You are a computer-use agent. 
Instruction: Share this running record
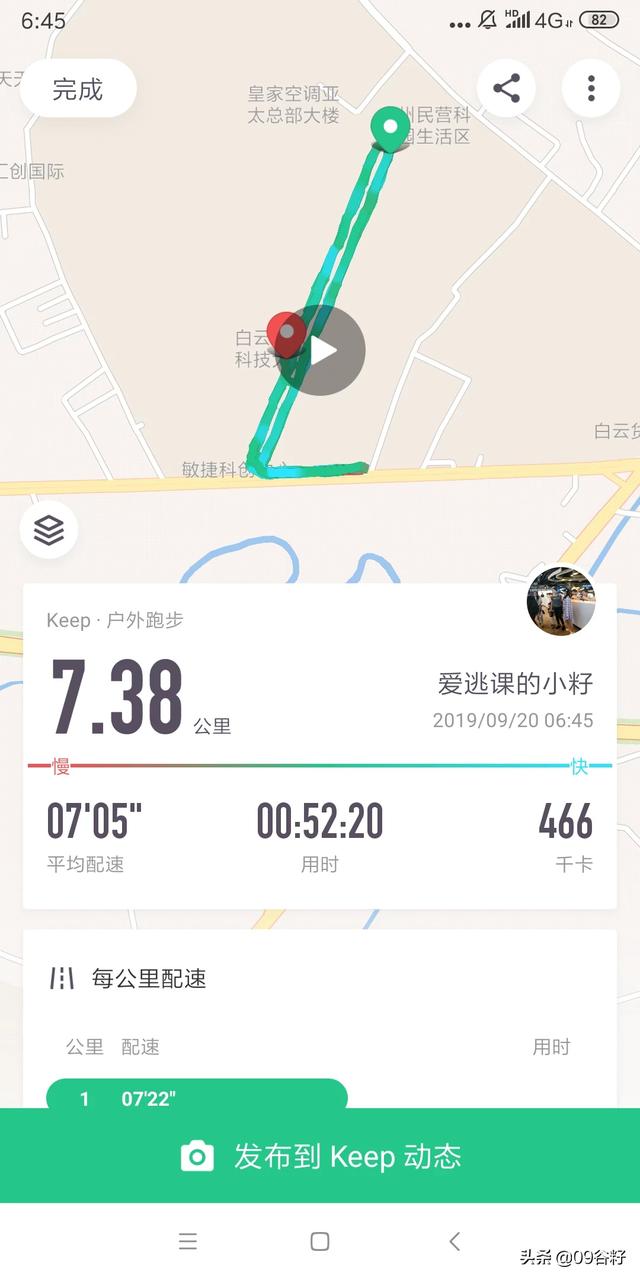(x=507, y=88)
